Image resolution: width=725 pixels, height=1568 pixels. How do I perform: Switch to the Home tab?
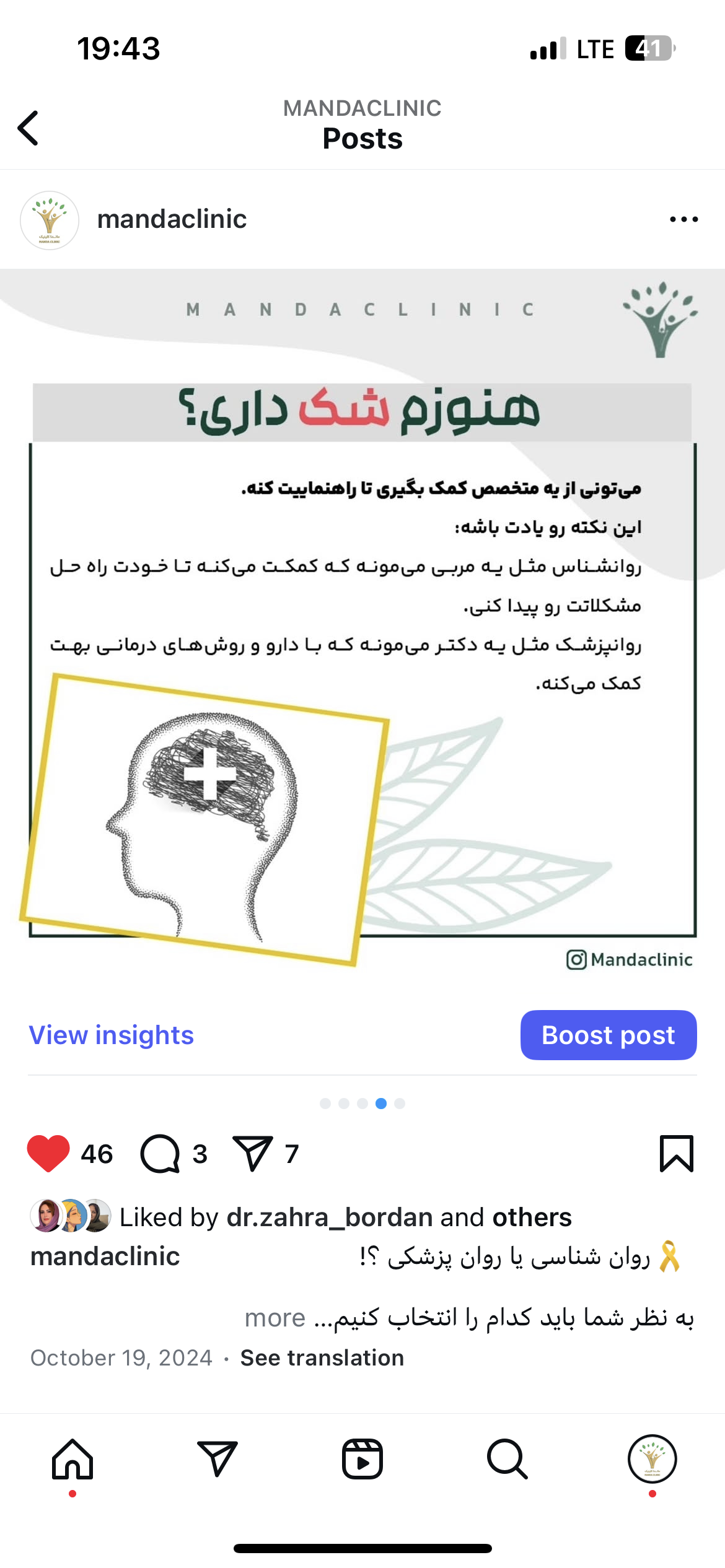[x=72, y=1459]
